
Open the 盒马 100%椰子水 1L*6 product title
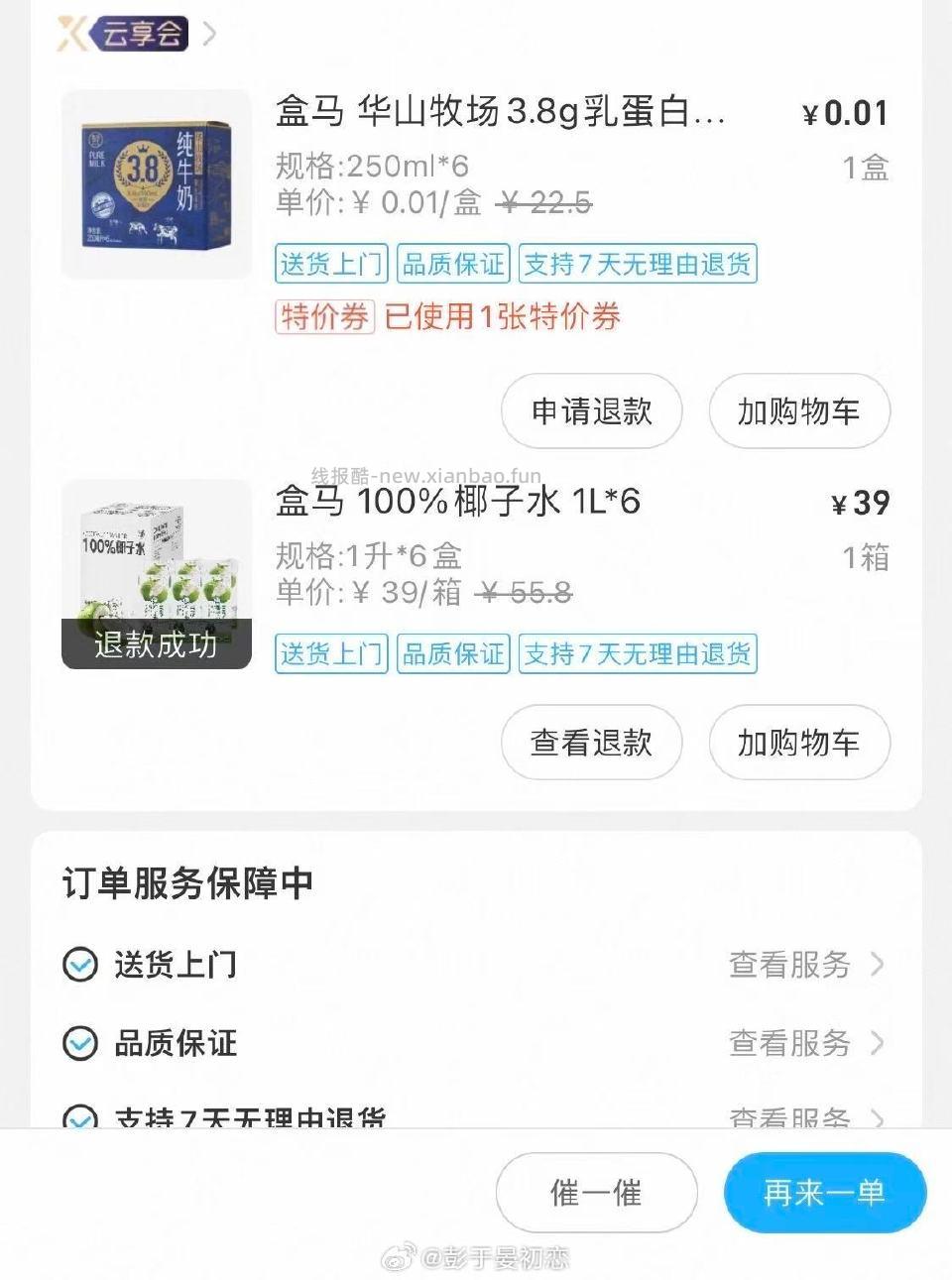coord(458,503)
